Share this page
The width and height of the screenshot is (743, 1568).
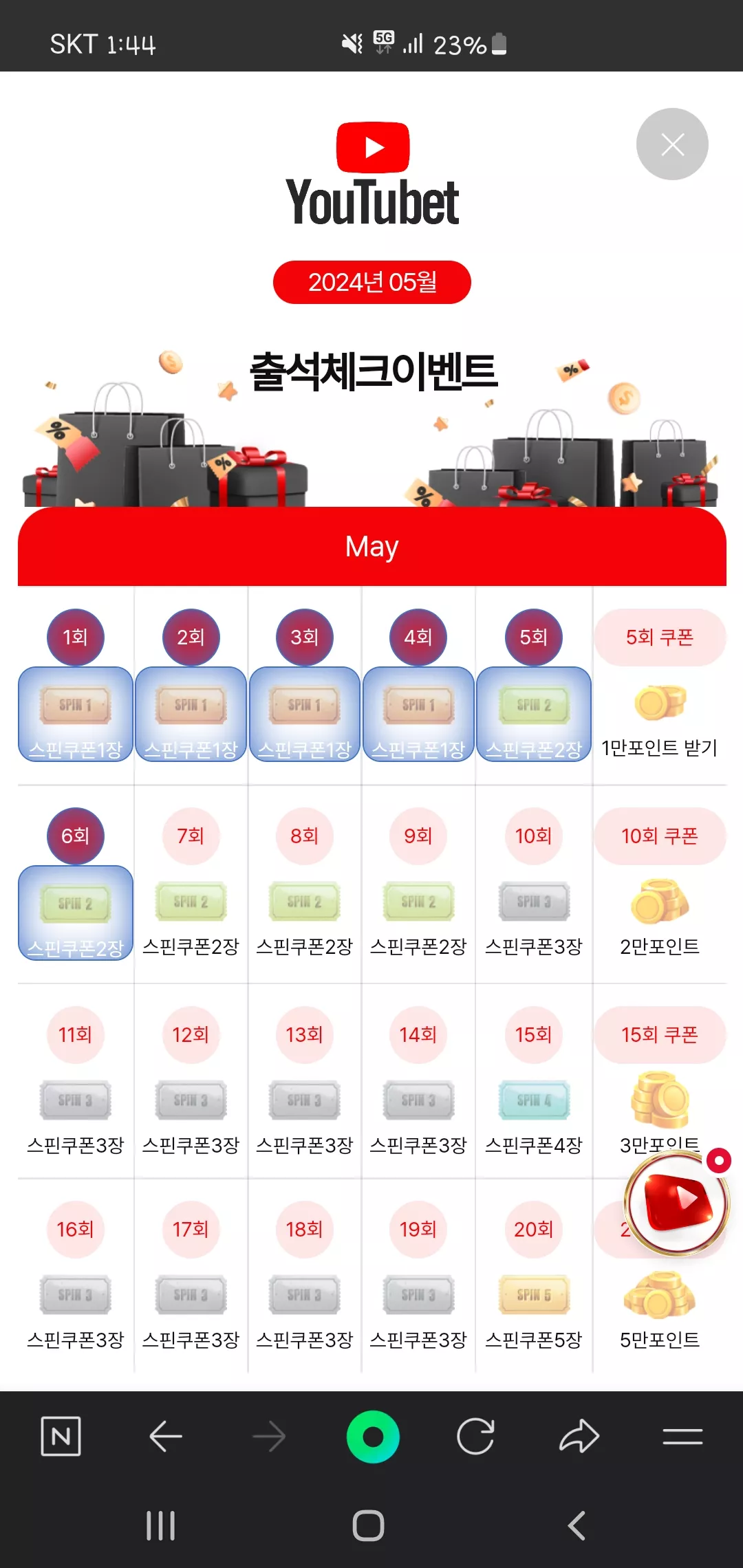pos(579,1436)
